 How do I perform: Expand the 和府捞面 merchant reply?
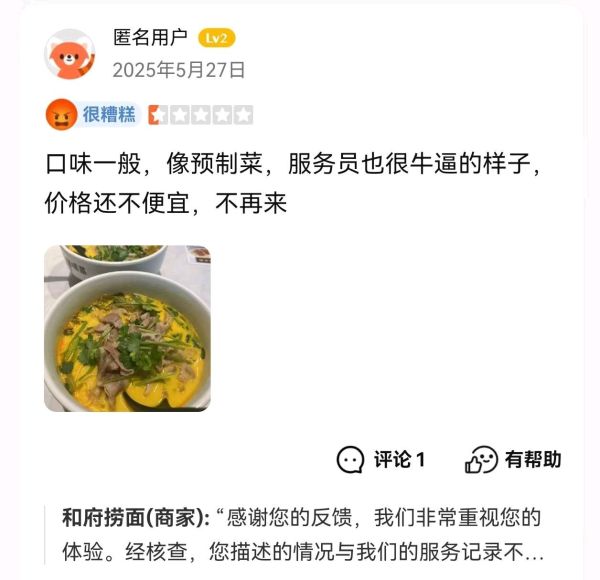pyautogui.click(x=301, y=536)
